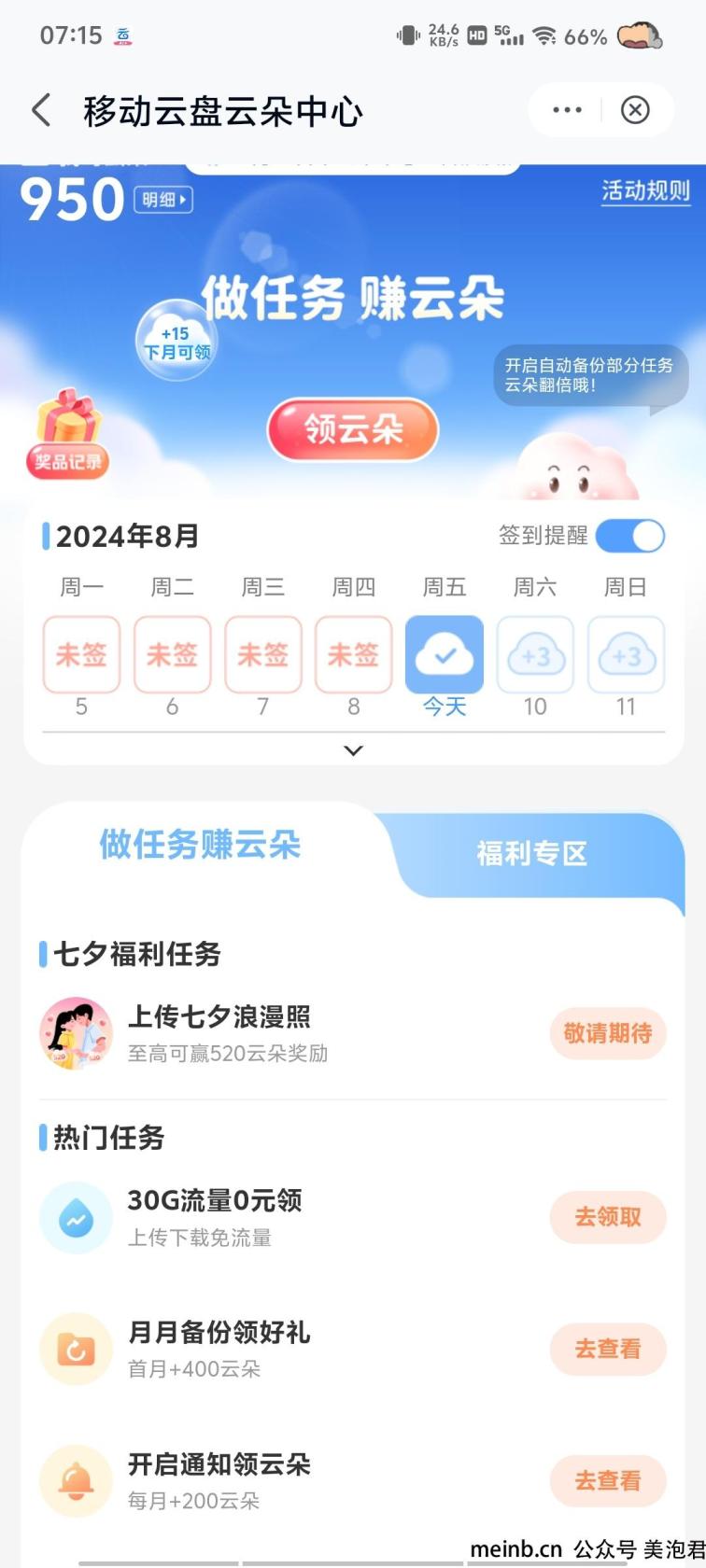Select Saturday 10 check-in tile
This screenshot has height=1568, width=706.
coord(535,655)
